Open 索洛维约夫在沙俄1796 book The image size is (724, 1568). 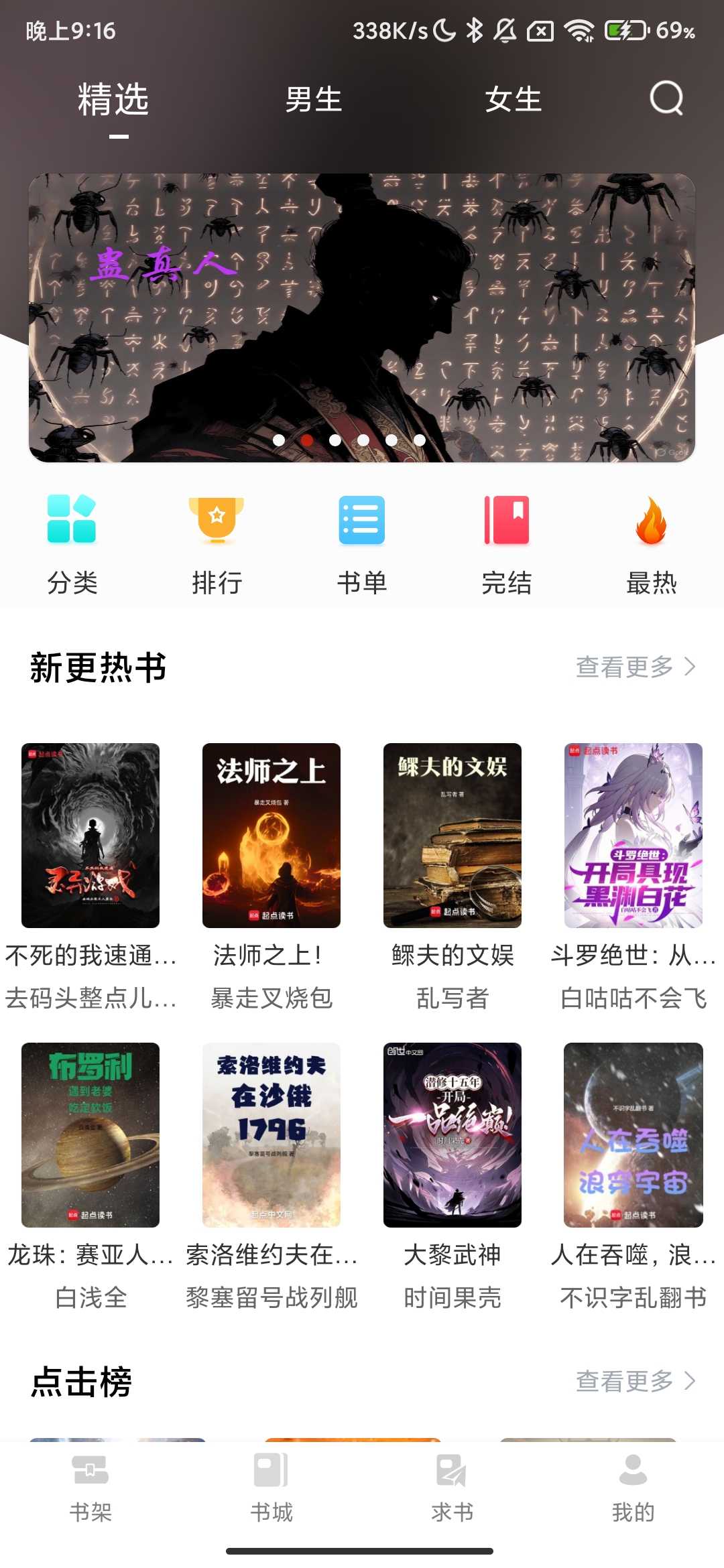(271, 1135)
